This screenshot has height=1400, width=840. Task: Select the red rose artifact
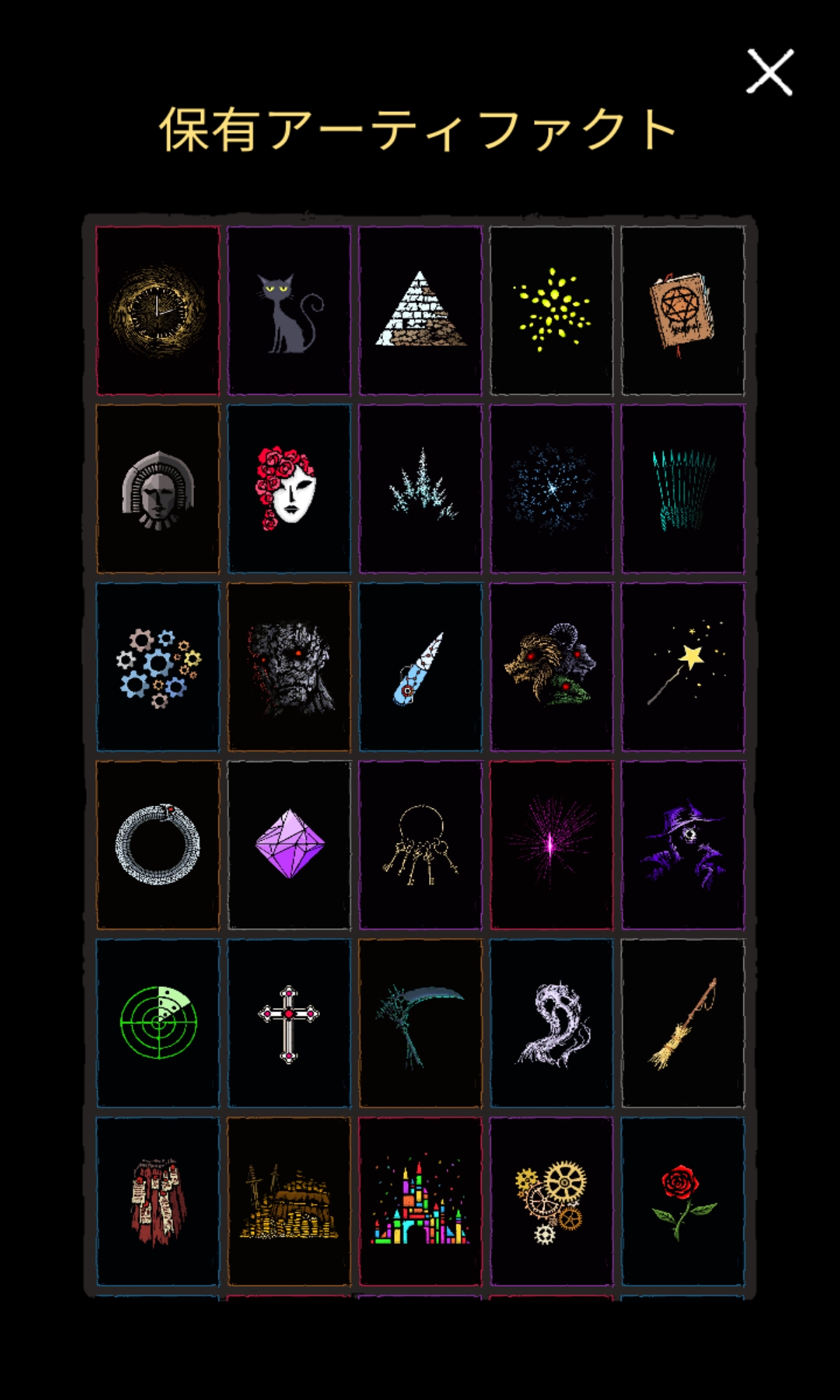tap(682, 1201)
